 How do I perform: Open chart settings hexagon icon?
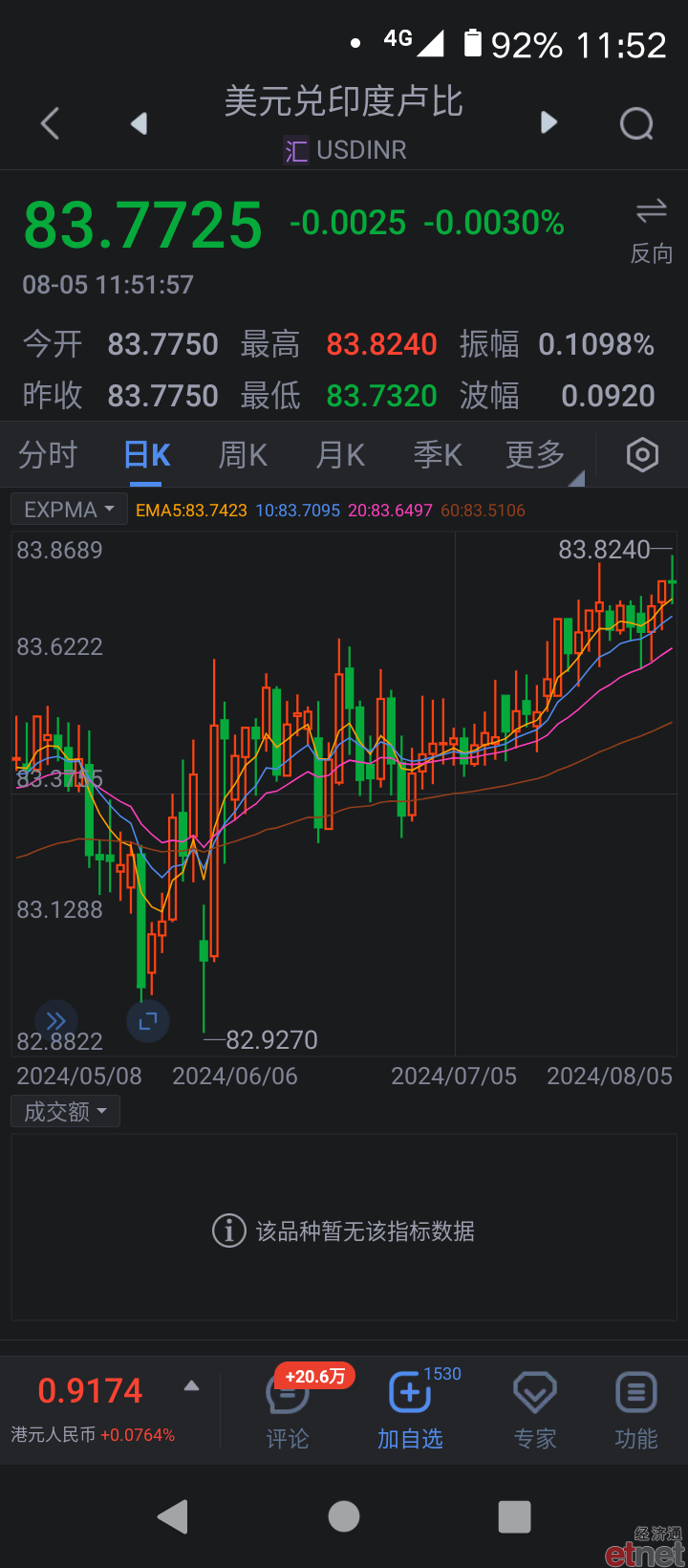[x=642, y=455]
